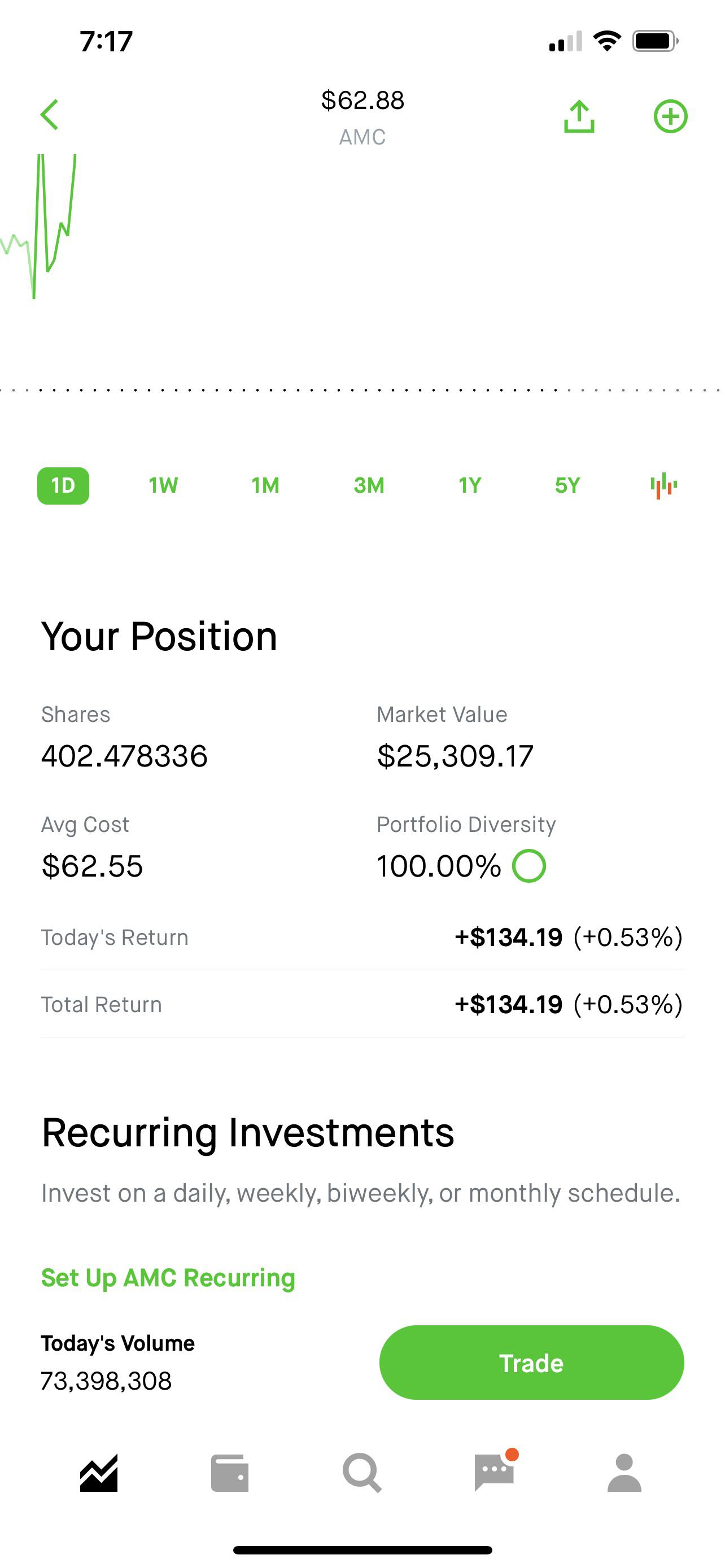
Task: Select the 1Y chart range
Action: 469,485
